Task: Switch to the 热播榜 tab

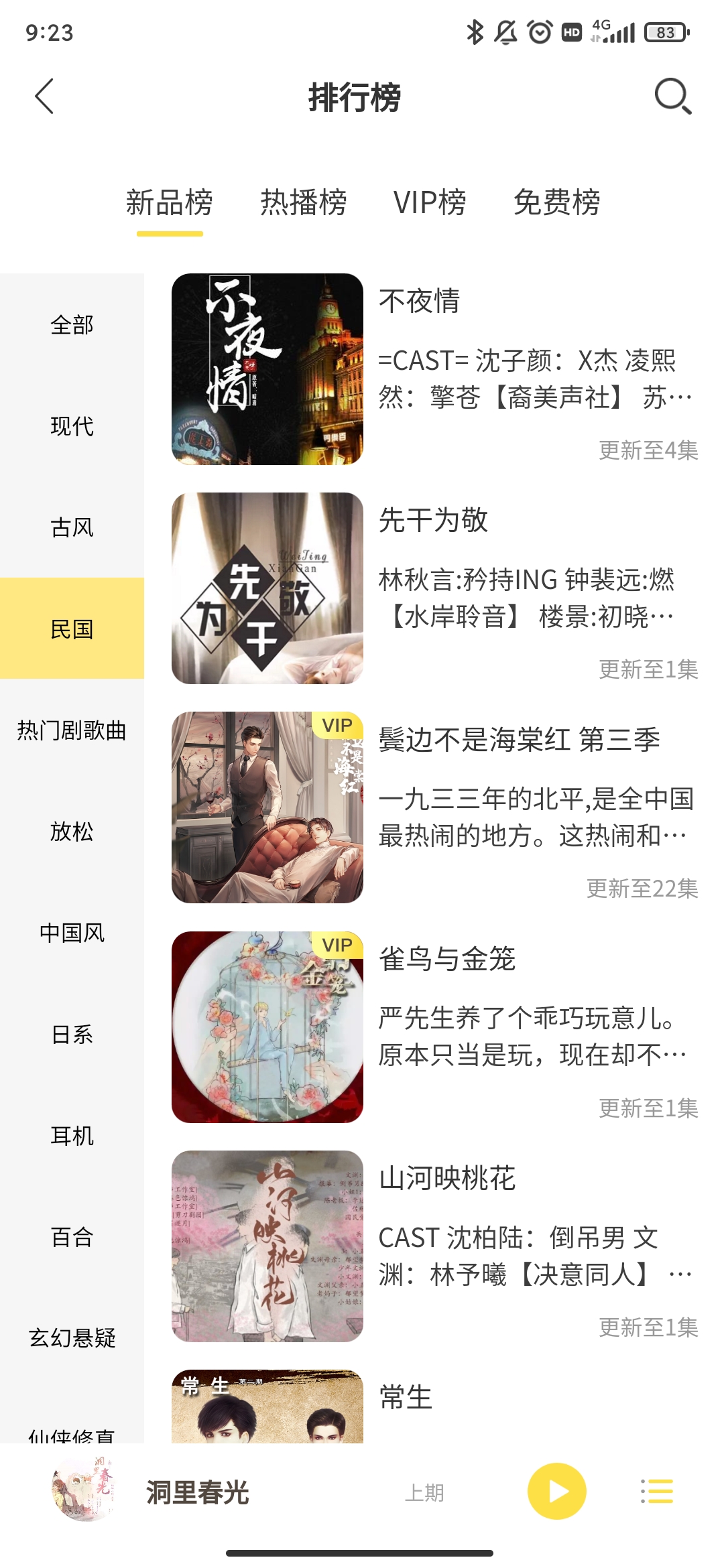Action: pos(303,202)
